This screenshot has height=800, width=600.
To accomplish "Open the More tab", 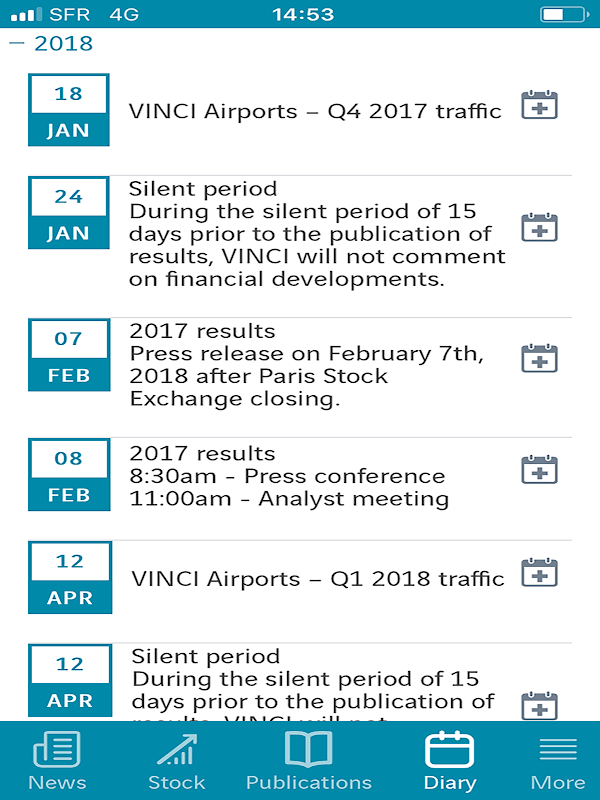I will 557,761.
